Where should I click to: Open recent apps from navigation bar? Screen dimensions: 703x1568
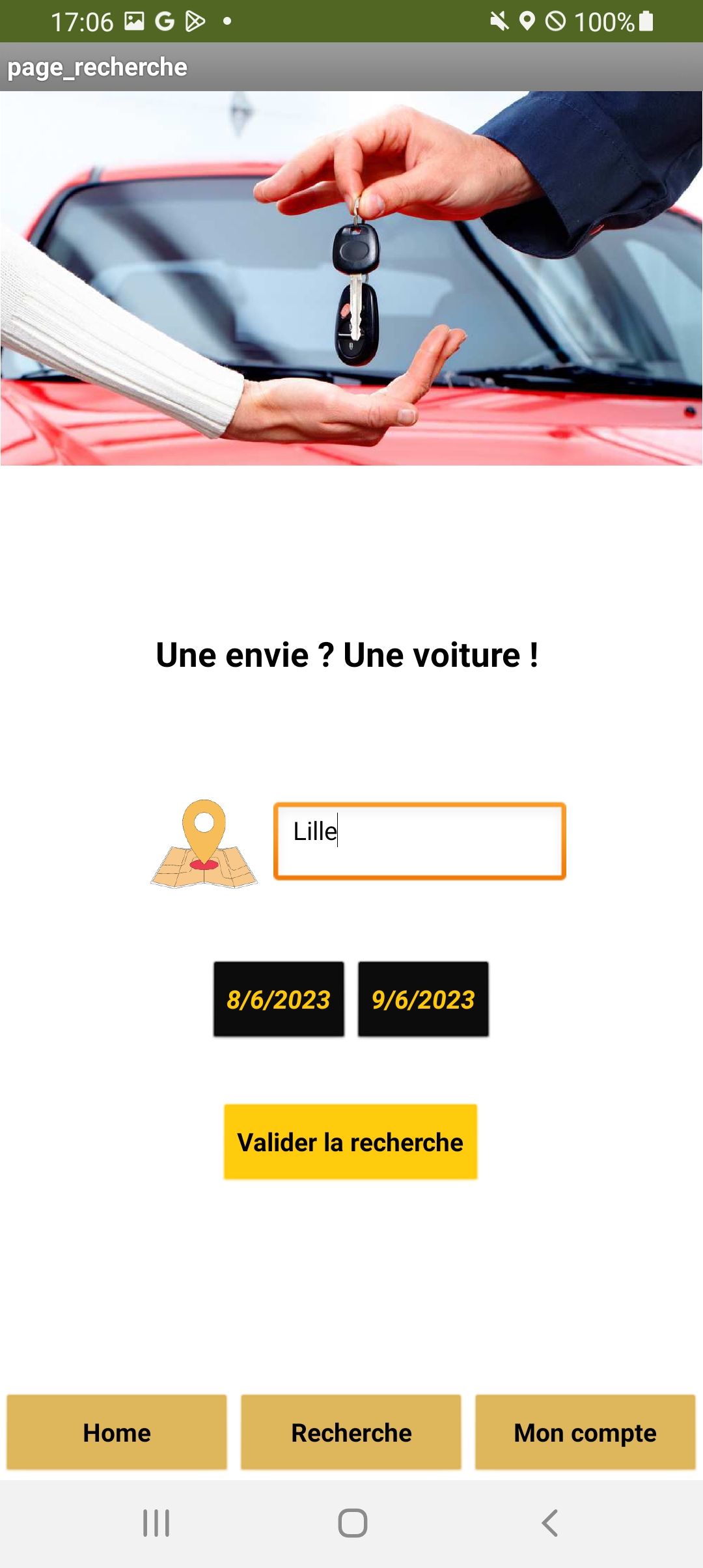[x=156, y=1523]
